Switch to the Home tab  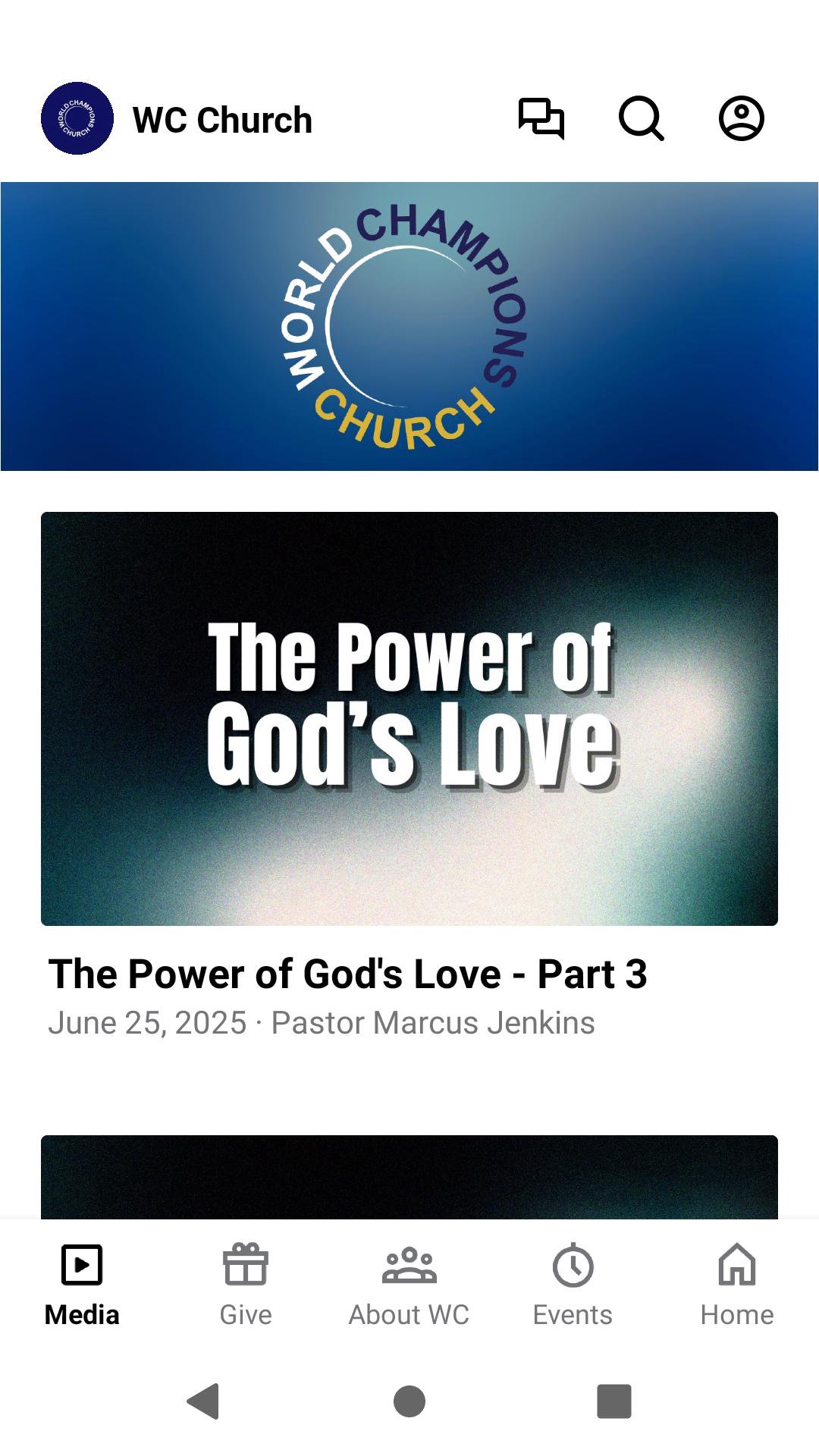(x=736, y=1283)
